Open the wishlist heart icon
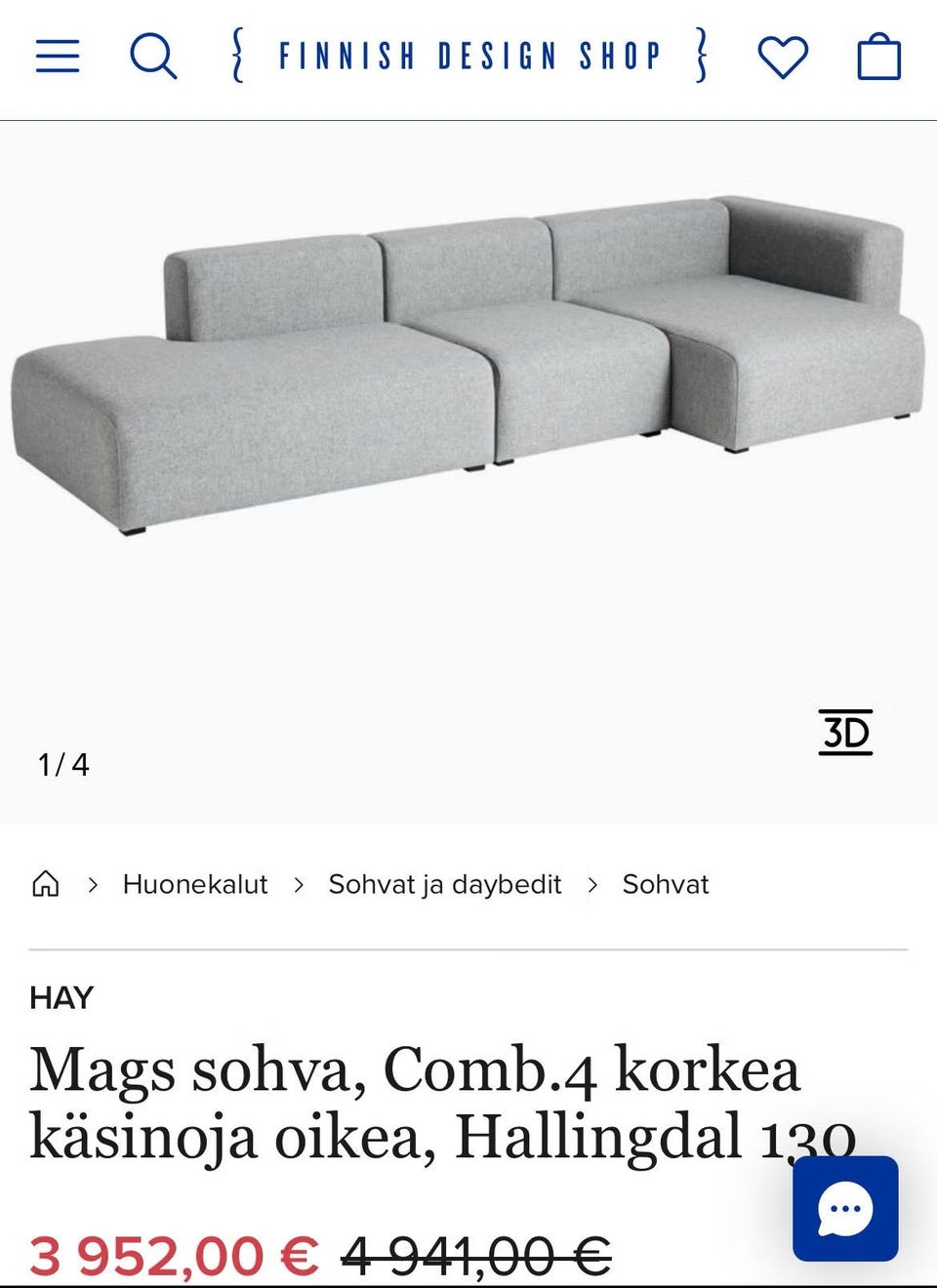Viewport: 937px width, 1288px height. 782,57
